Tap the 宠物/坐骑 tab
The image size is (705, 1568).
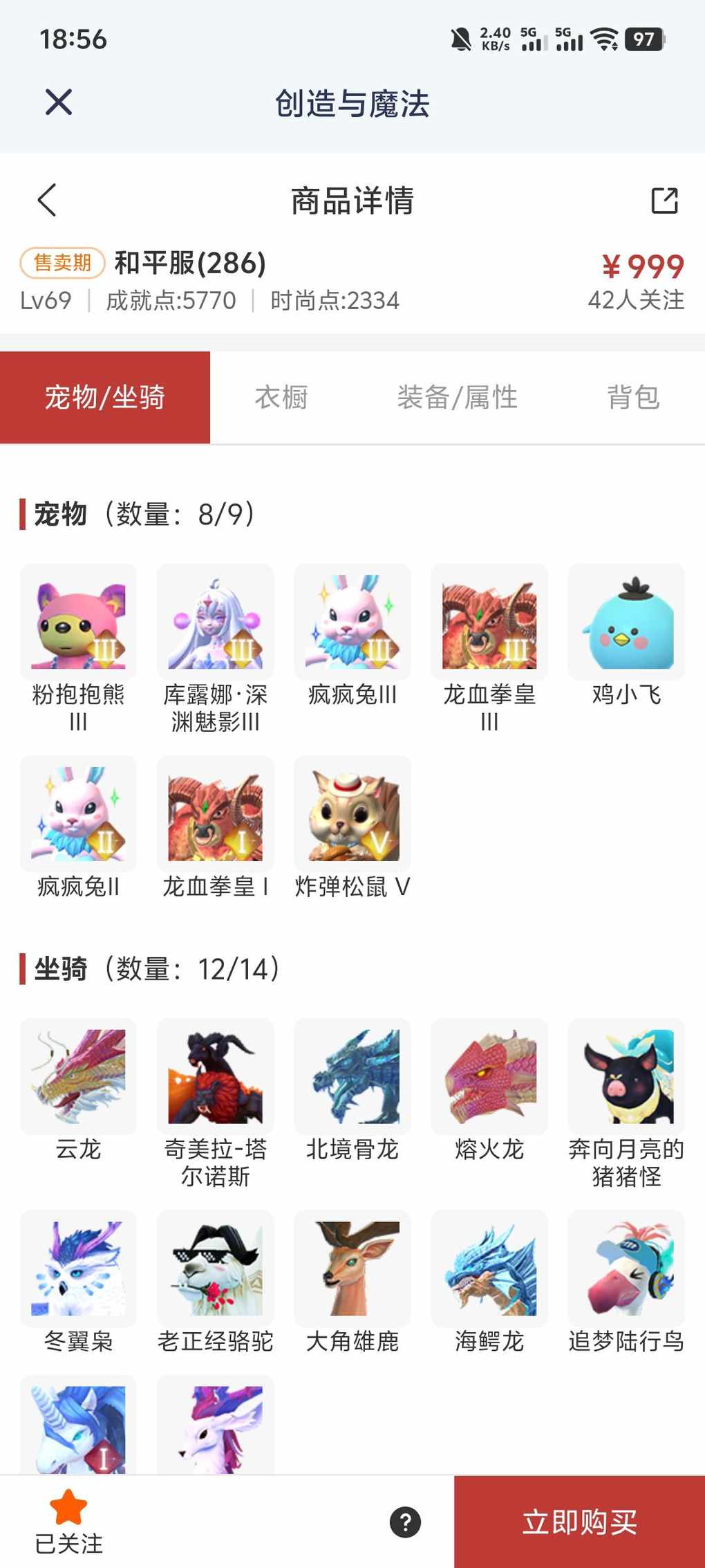[105, 398]
